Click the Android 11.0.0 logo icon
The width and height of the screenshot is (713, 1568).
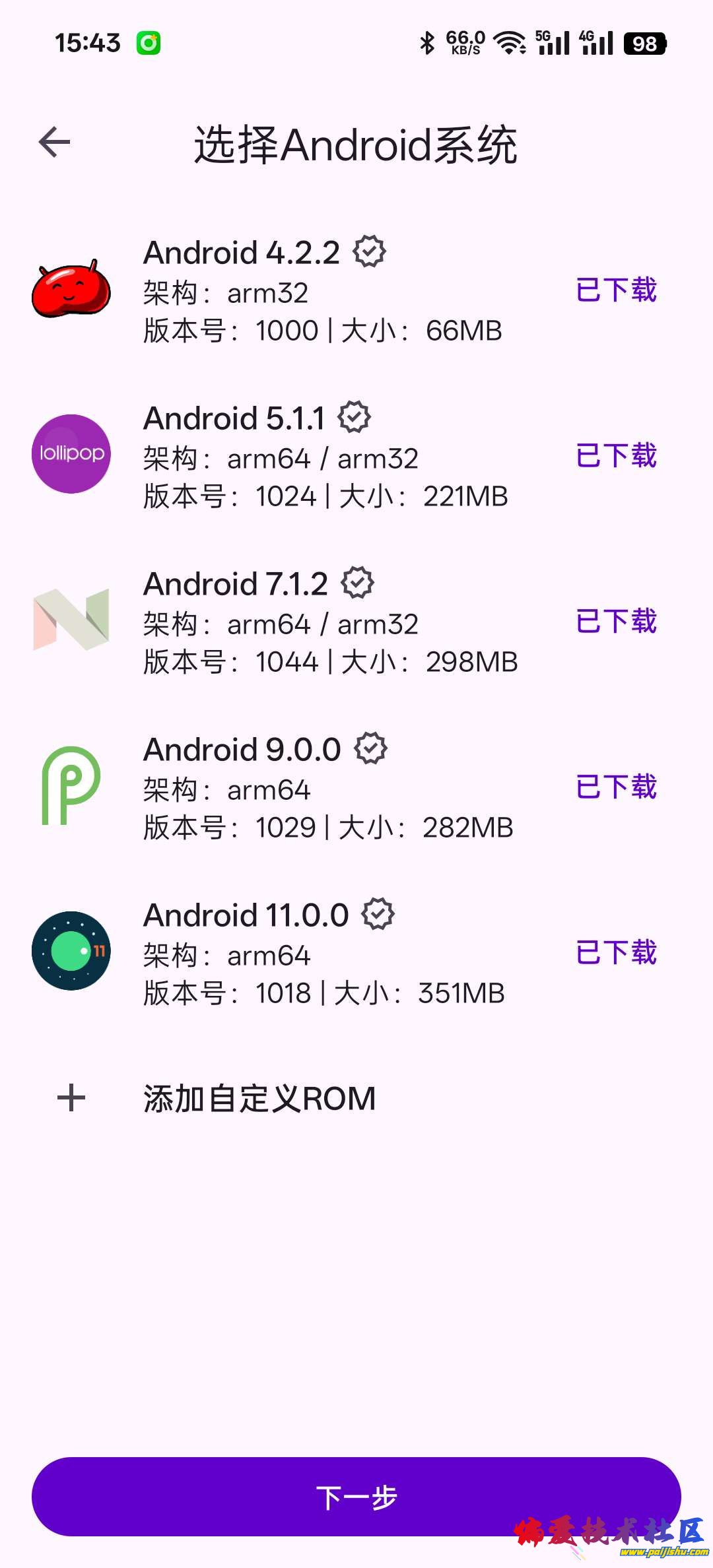pyautogui.click(x=71, y=952)
